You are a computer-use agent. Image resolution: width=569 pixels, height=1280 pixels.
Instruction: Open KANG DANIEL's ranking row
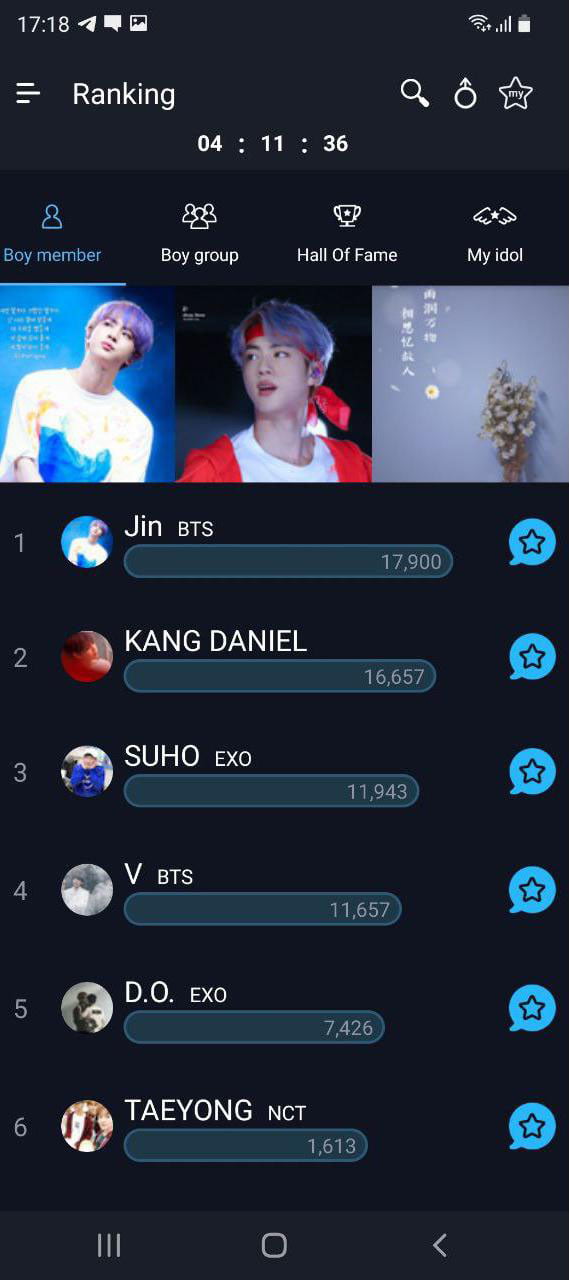tap(284, 658)
